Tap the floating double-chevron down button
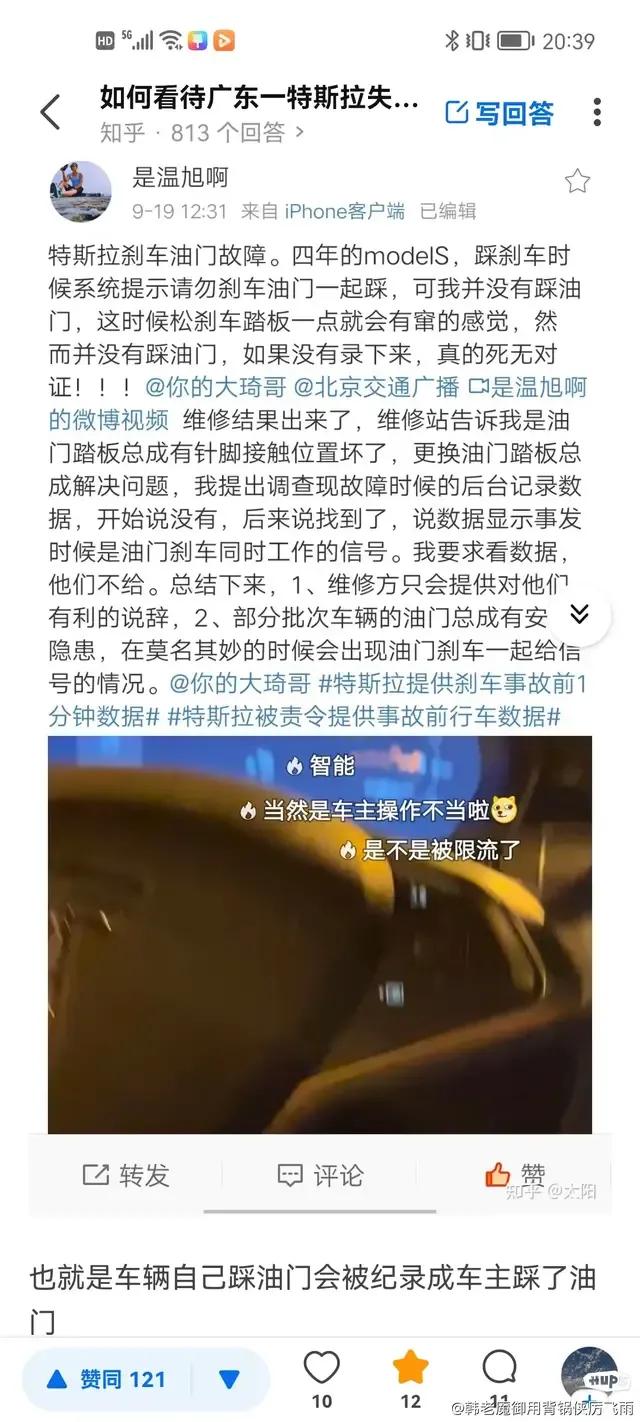This screenshot has height=1422, width=640. click(580, 614)
